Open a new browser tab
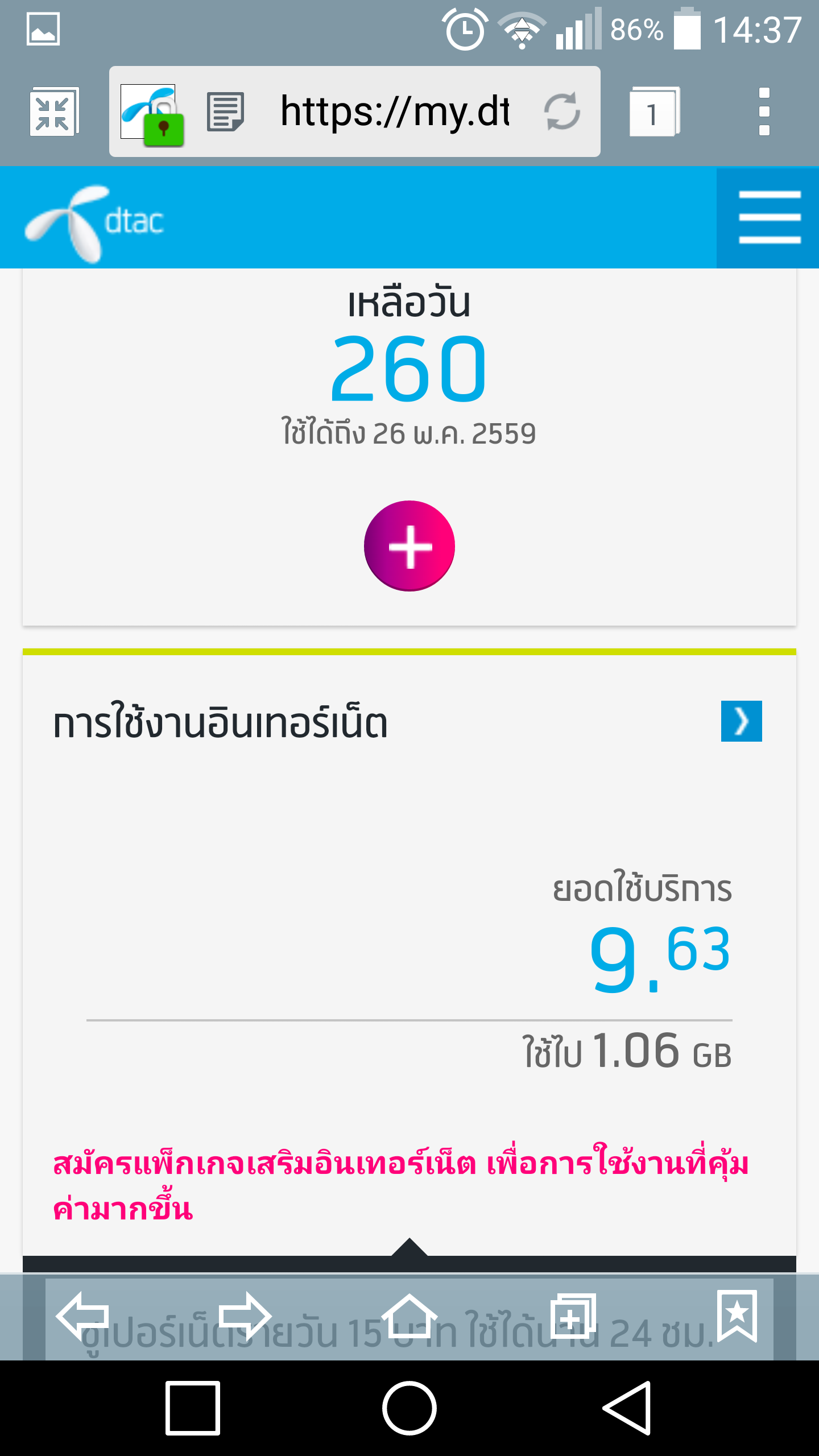Image resolution: width=819 pixels, height=1456 pixels. pyautogui.click(x=573, y=1316)
